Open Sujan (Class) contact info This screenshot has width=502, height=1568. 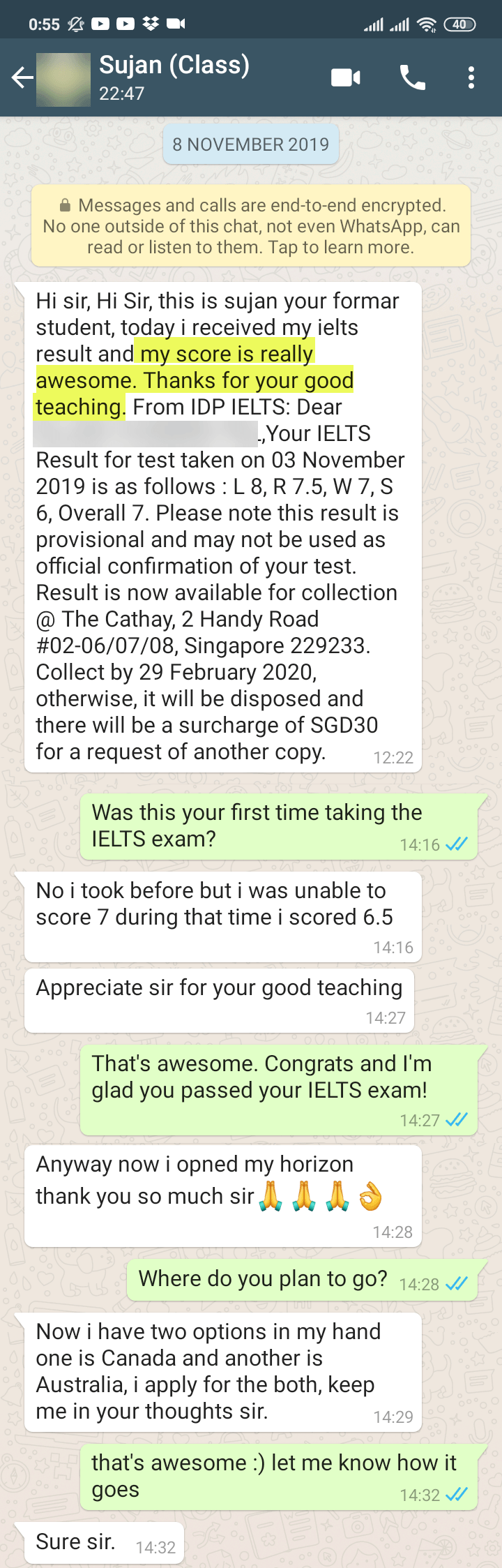click(174, 77)
